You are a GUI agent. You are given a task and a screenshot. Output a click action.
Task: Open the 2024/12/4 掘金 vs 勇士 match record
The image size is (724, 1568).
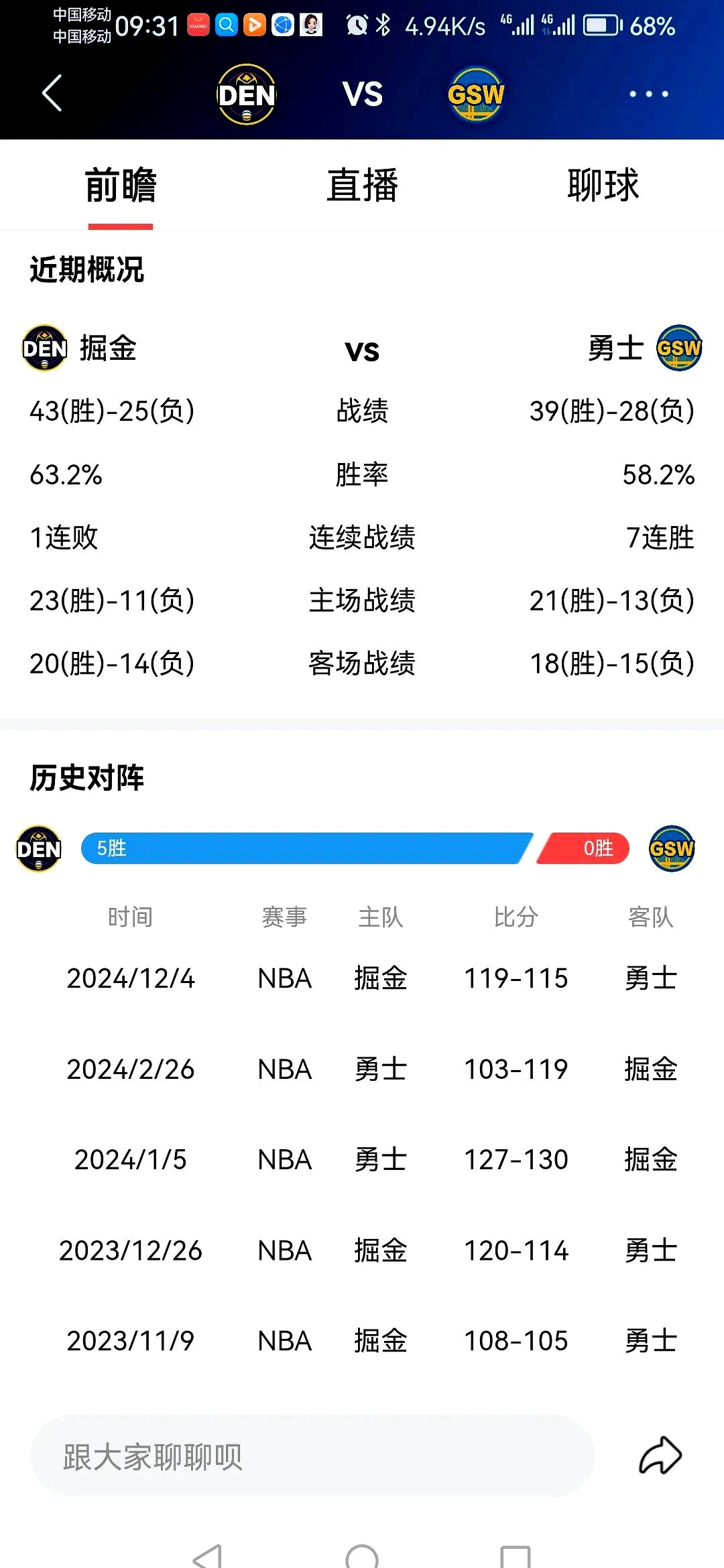click(x=362, y=978)
